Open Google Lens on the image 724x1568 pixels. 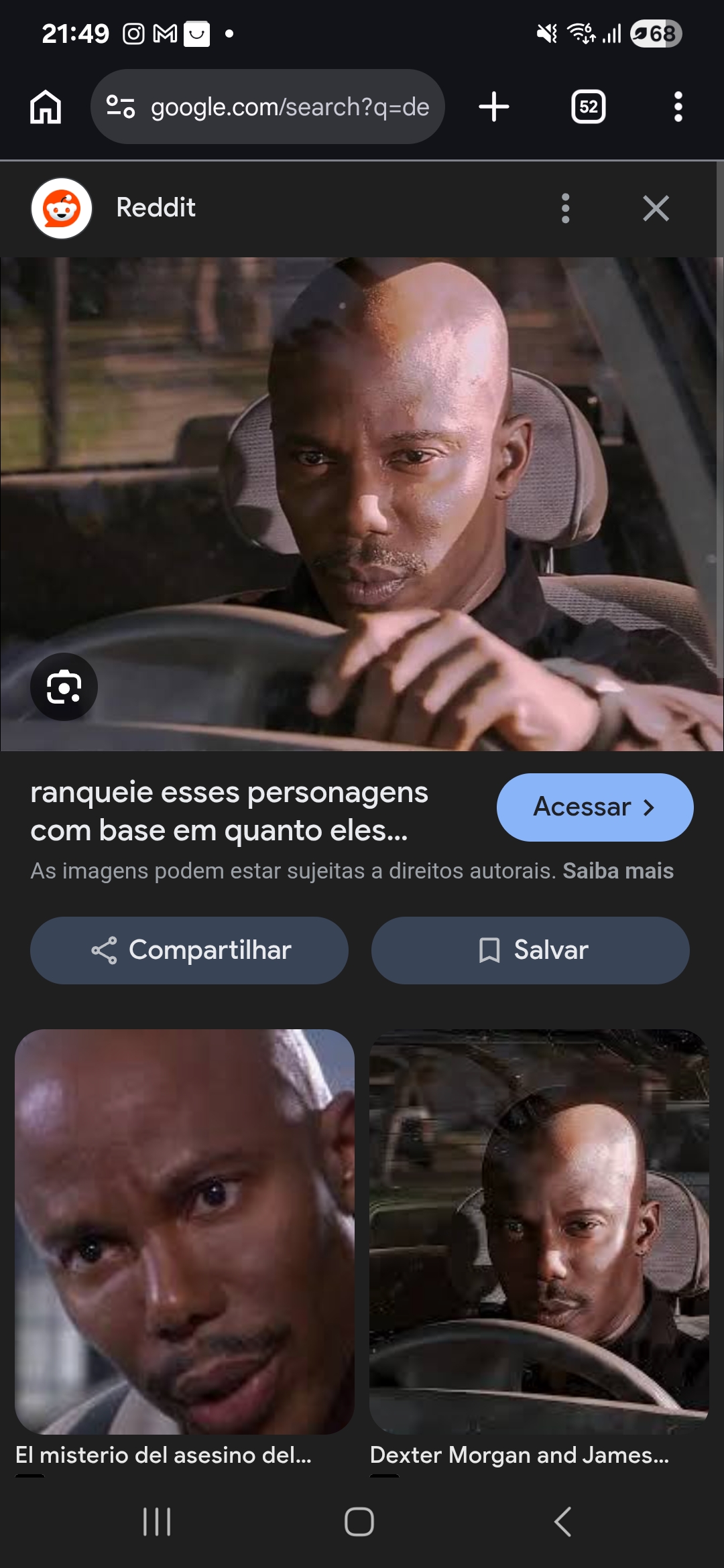[64, 688]
